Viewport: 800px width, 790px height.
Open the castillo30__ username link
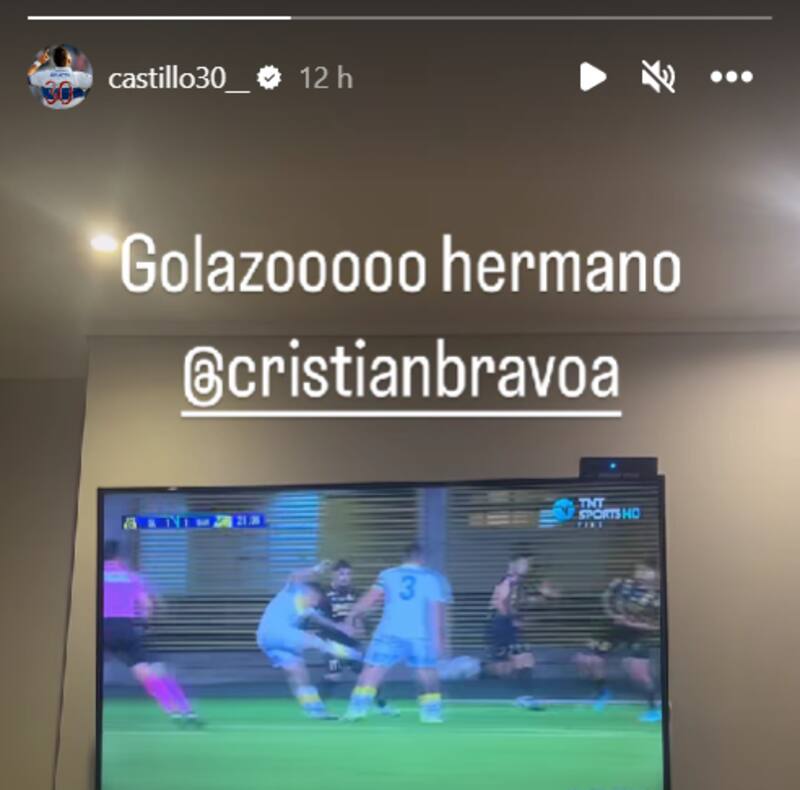pos(178,78)
